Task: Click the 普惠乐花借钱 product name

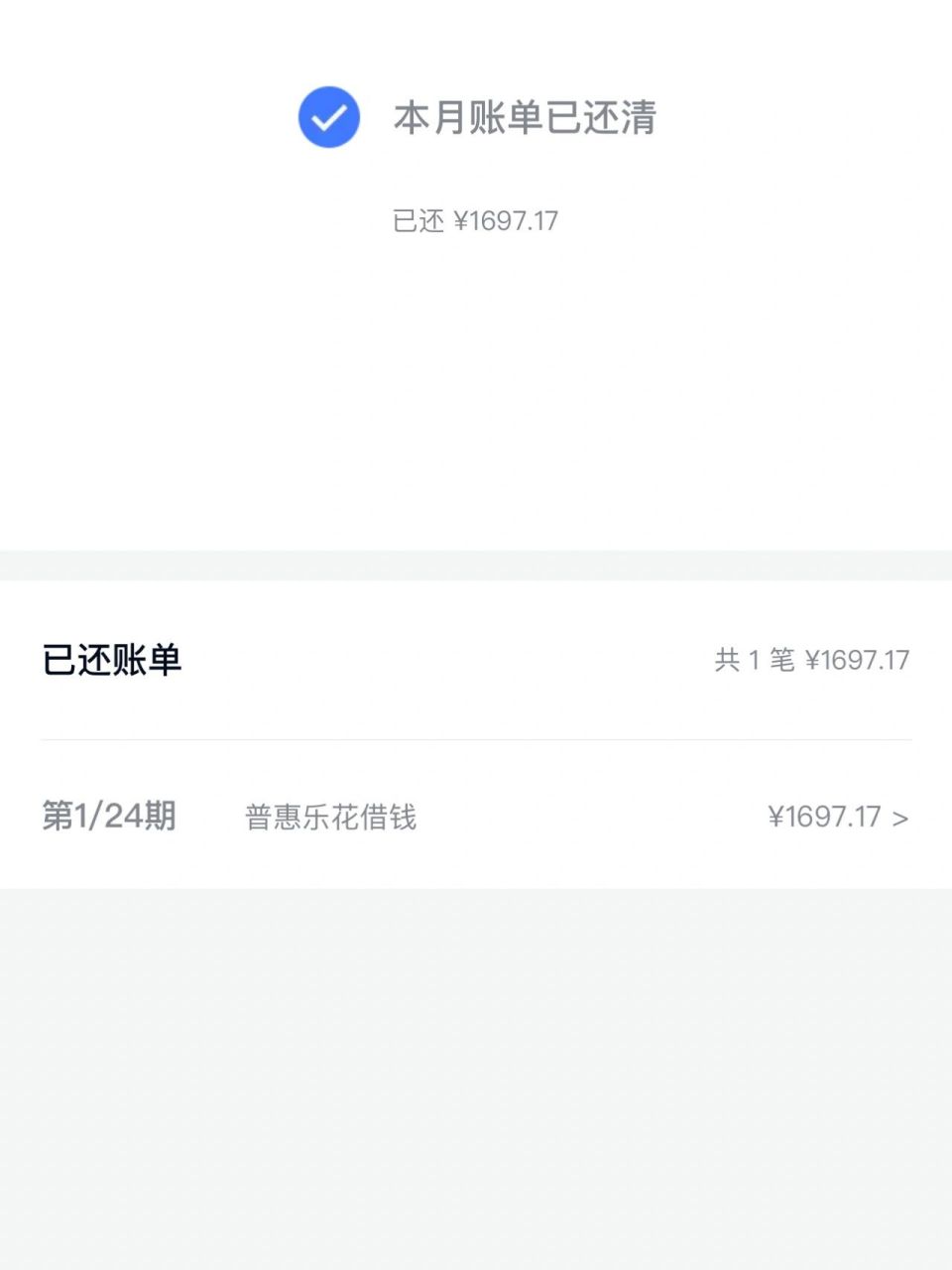Action: tap(331, 817)
